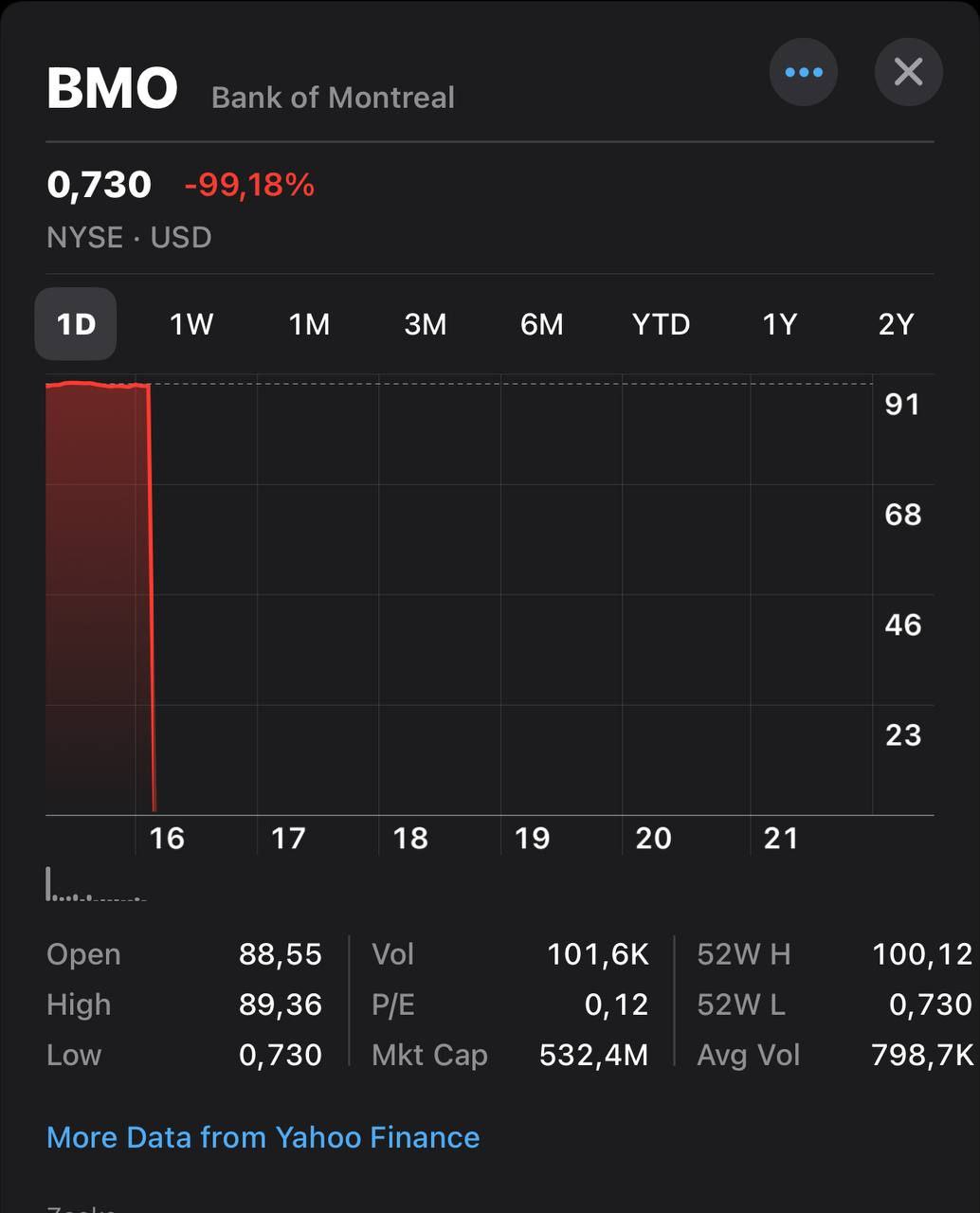Toggle the -99,18% price change display
980x1213 pixels.
tap(249, 185)
